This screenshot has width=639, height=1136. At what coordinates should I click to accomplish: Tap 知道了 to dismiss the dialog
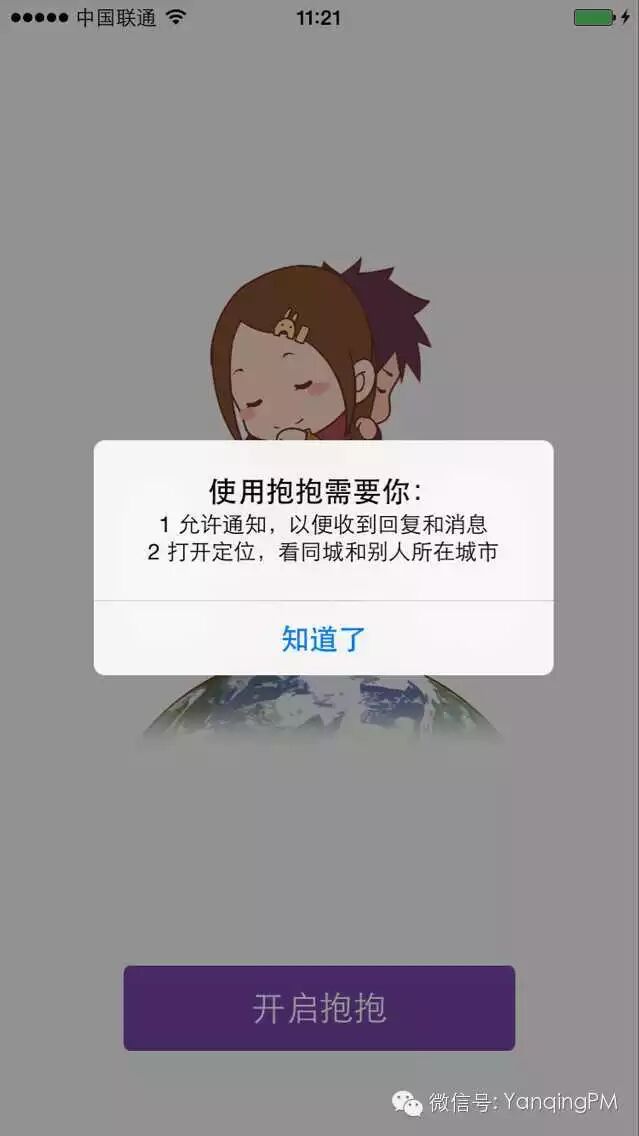pyautogui.click(x=323, y=639)
